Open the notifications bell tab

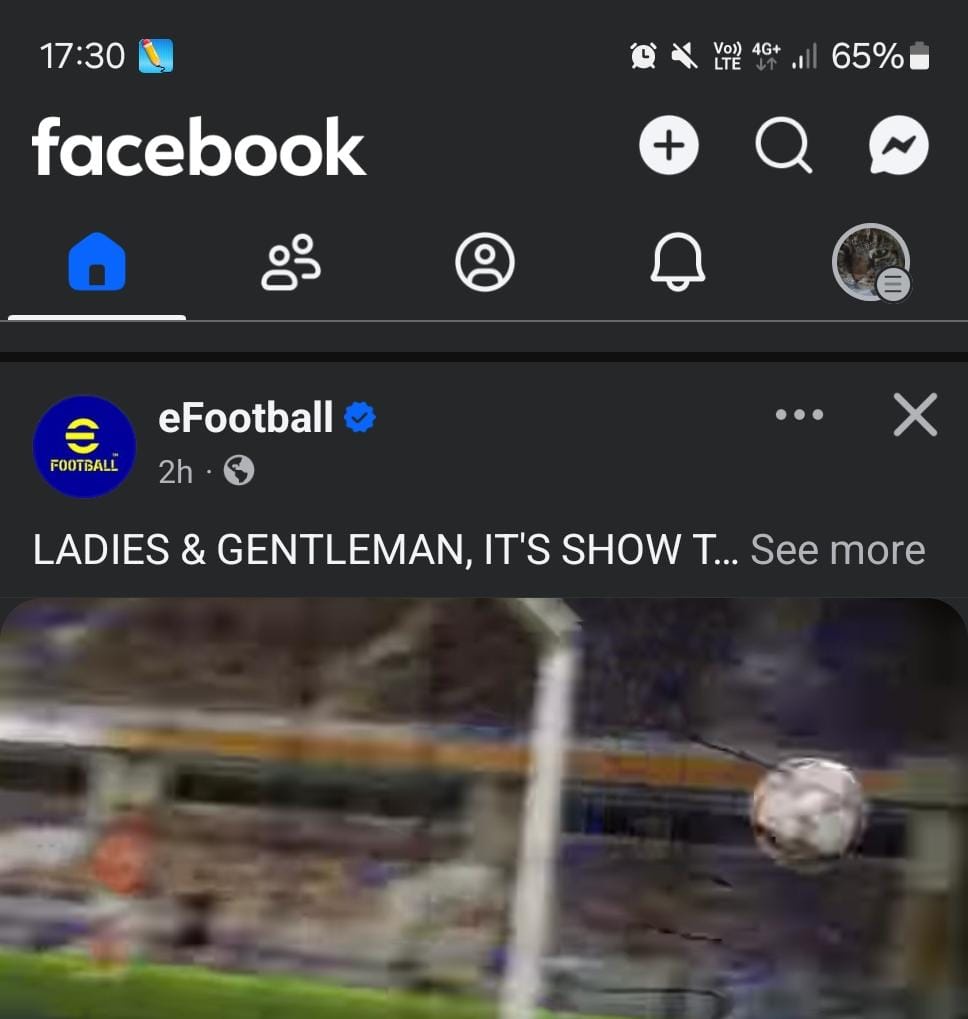click(678, 262)
